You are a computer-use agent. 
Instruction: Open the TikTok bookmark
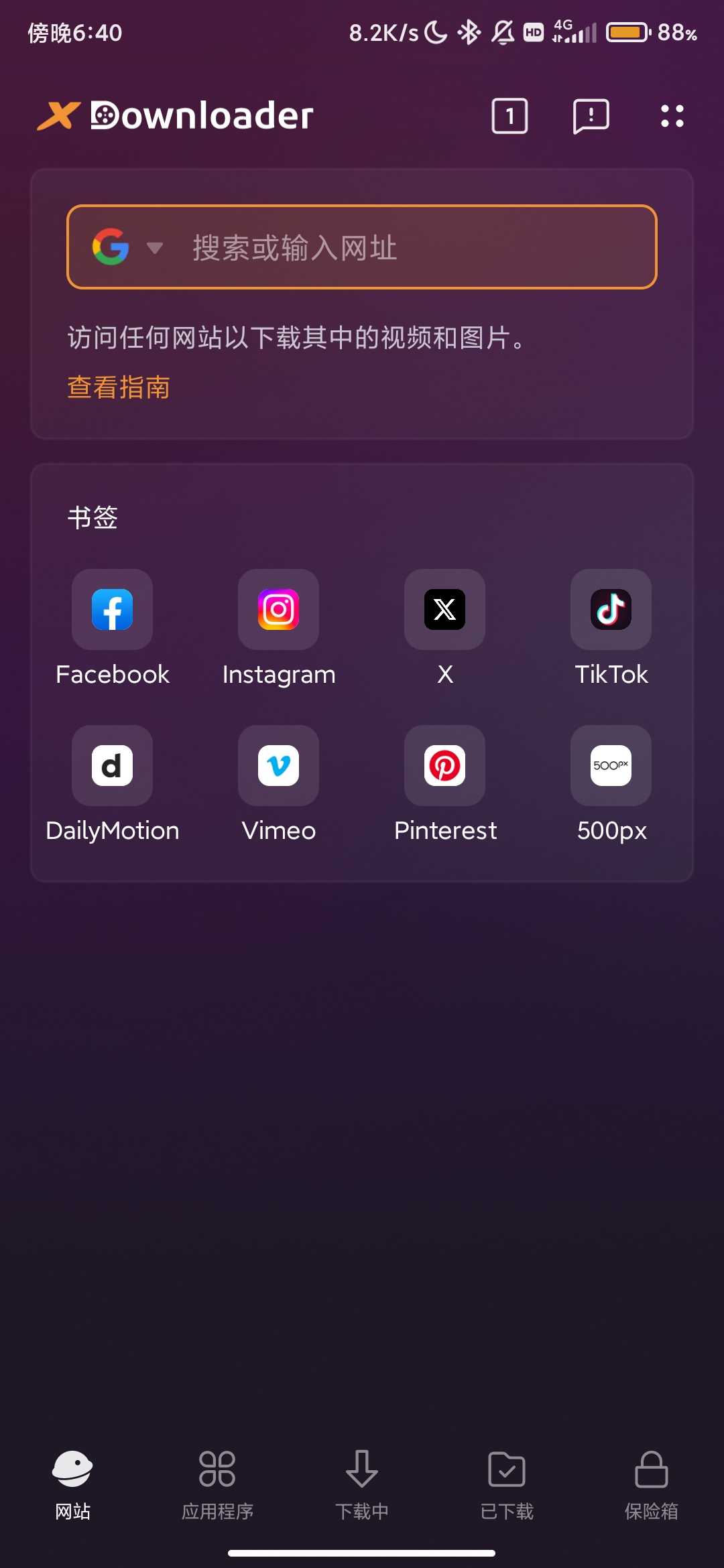(611, 610)
